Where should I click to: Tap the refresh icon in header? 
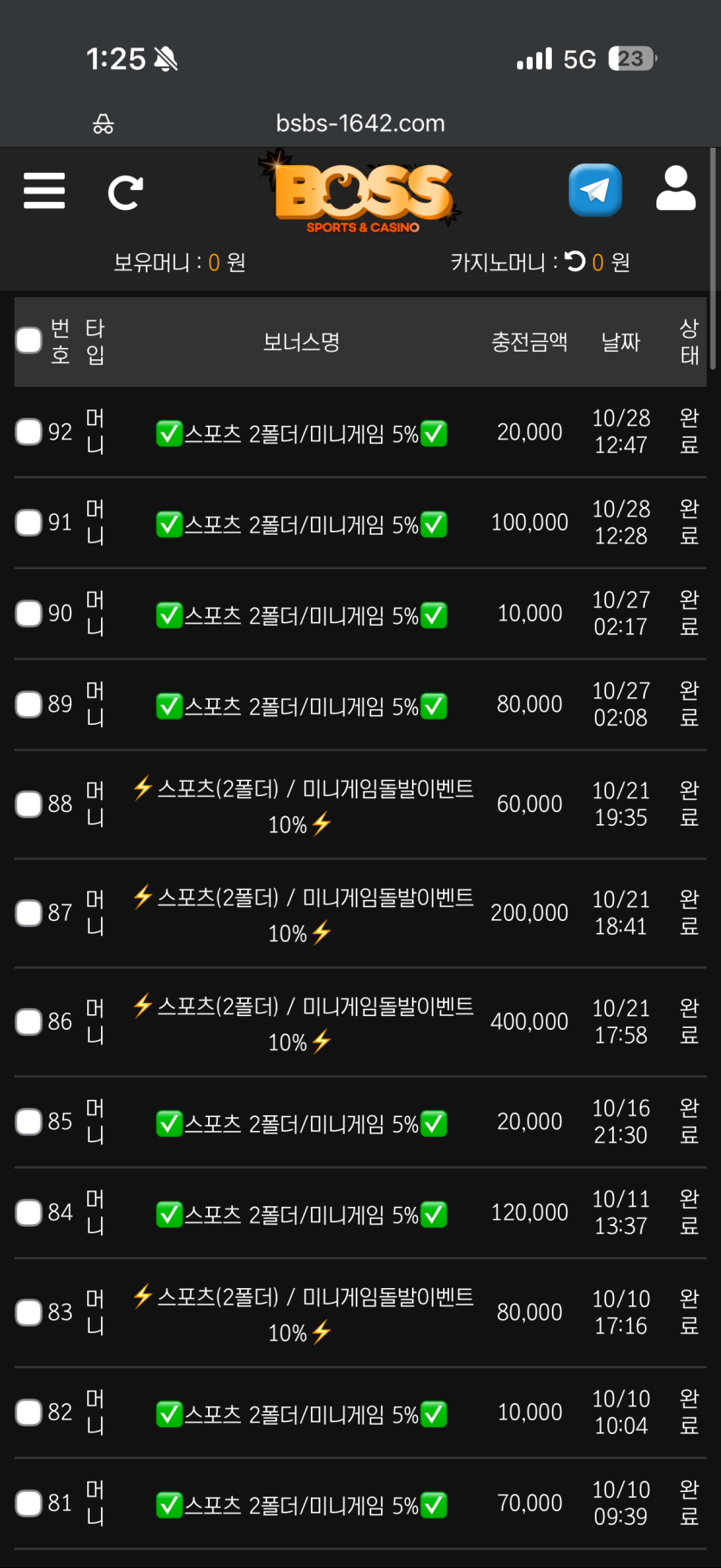point(125,193)
